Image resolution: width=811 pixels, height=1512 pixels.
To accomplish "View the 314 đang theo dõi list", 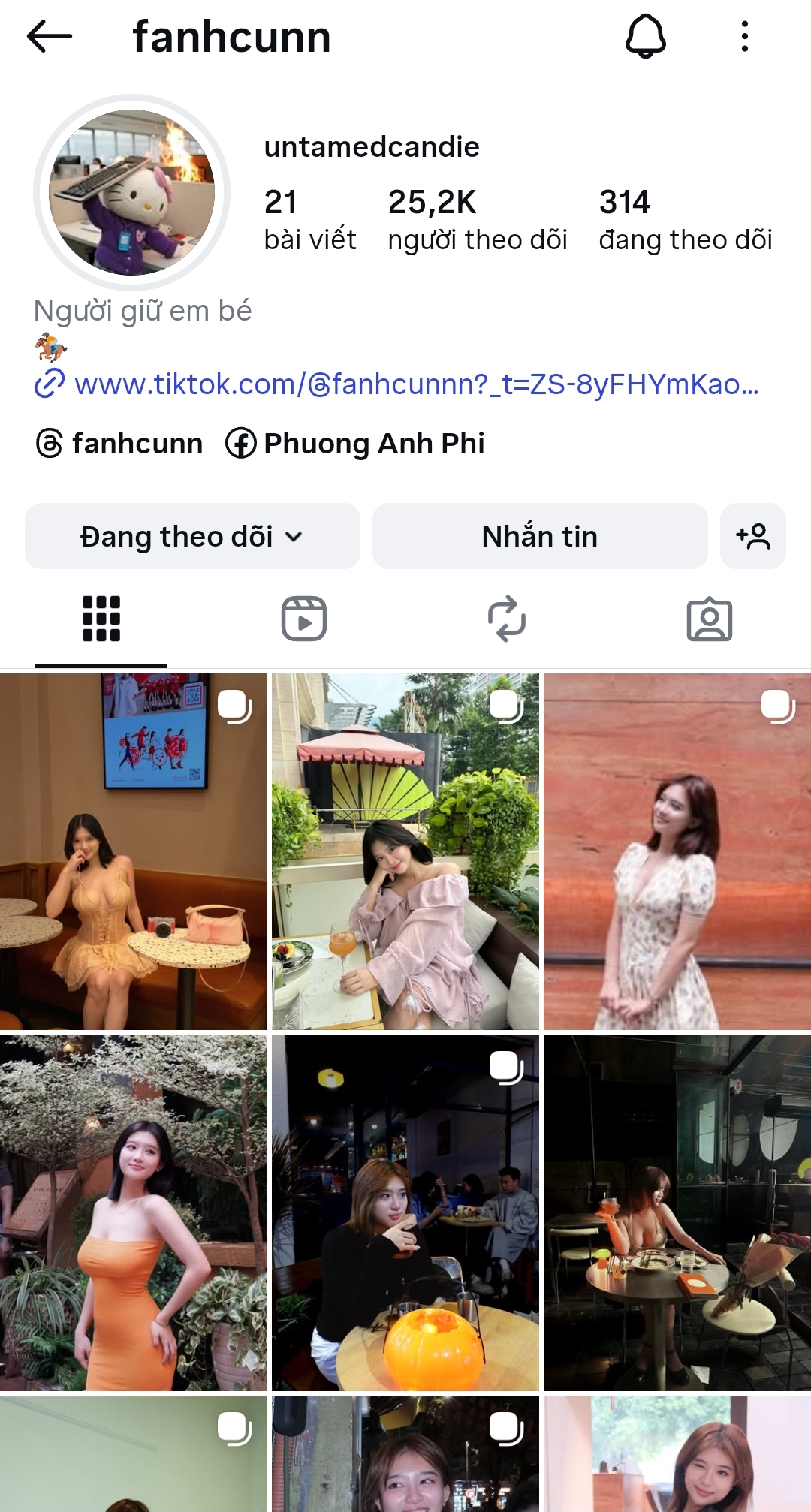I will (685, 221).
